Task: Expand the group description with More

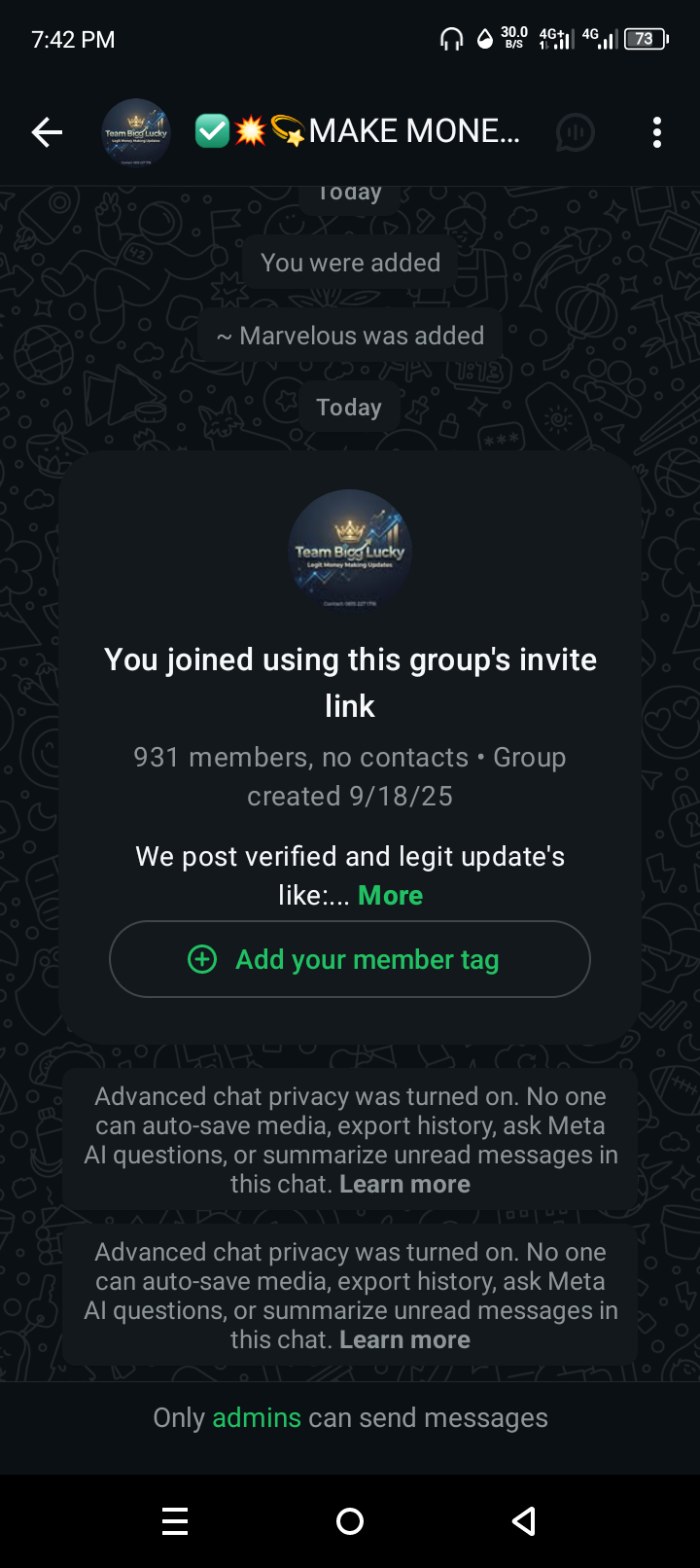Action: click(x=390, y=895)
